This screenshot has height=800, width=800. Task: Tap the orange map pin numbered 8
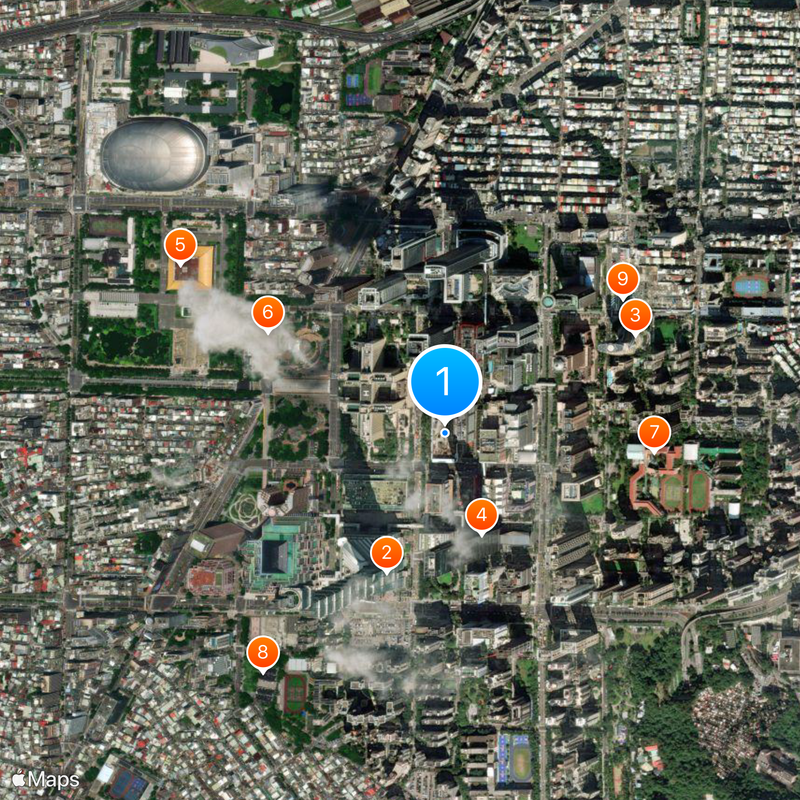tap(263, 654)
